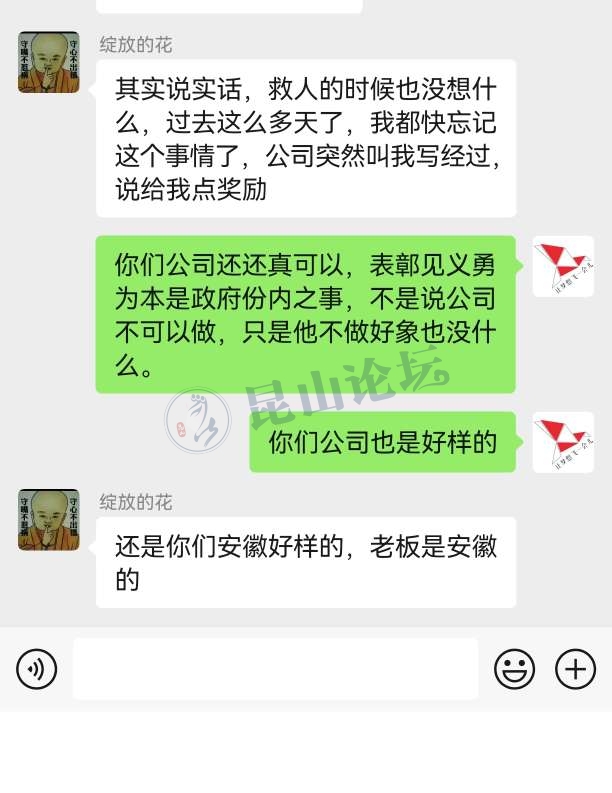Viewport: 612px width, 793px height.
Task: Switch to voice message input
Action: pos(37,669)
